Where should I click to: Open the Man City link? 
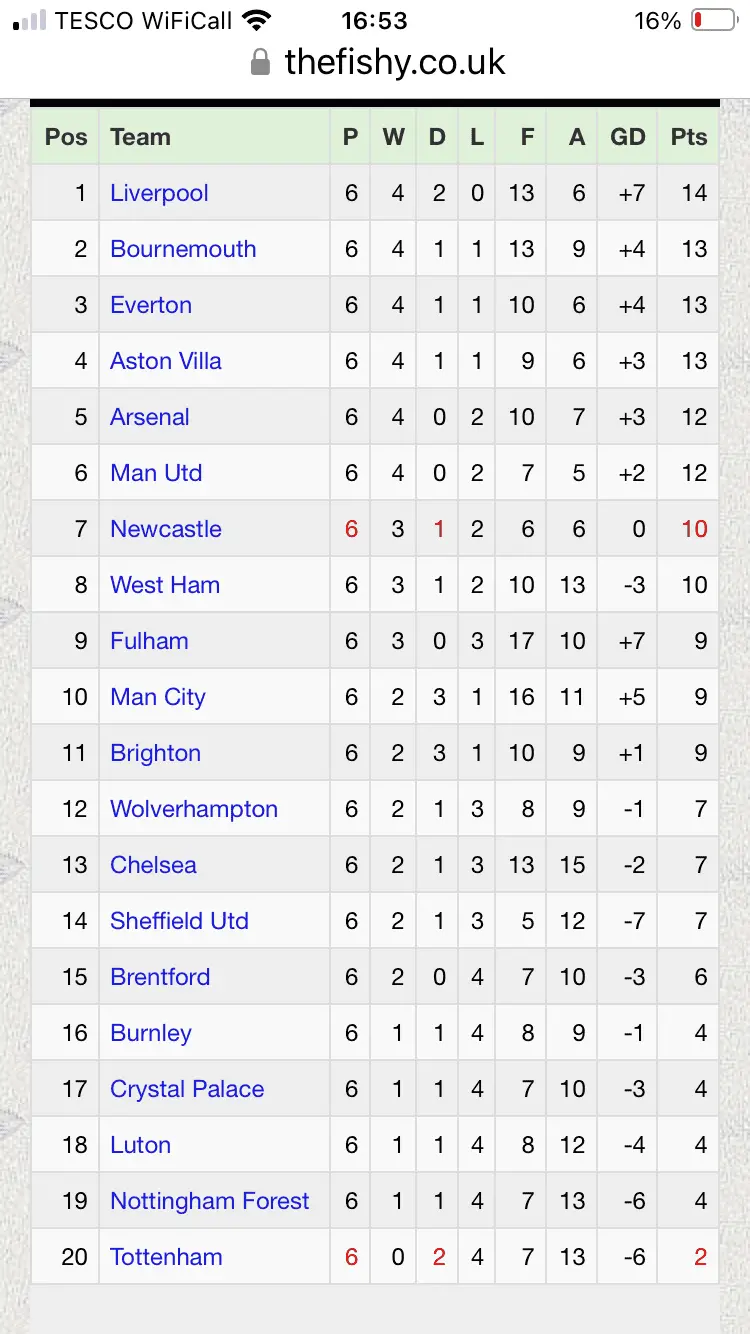158,697
